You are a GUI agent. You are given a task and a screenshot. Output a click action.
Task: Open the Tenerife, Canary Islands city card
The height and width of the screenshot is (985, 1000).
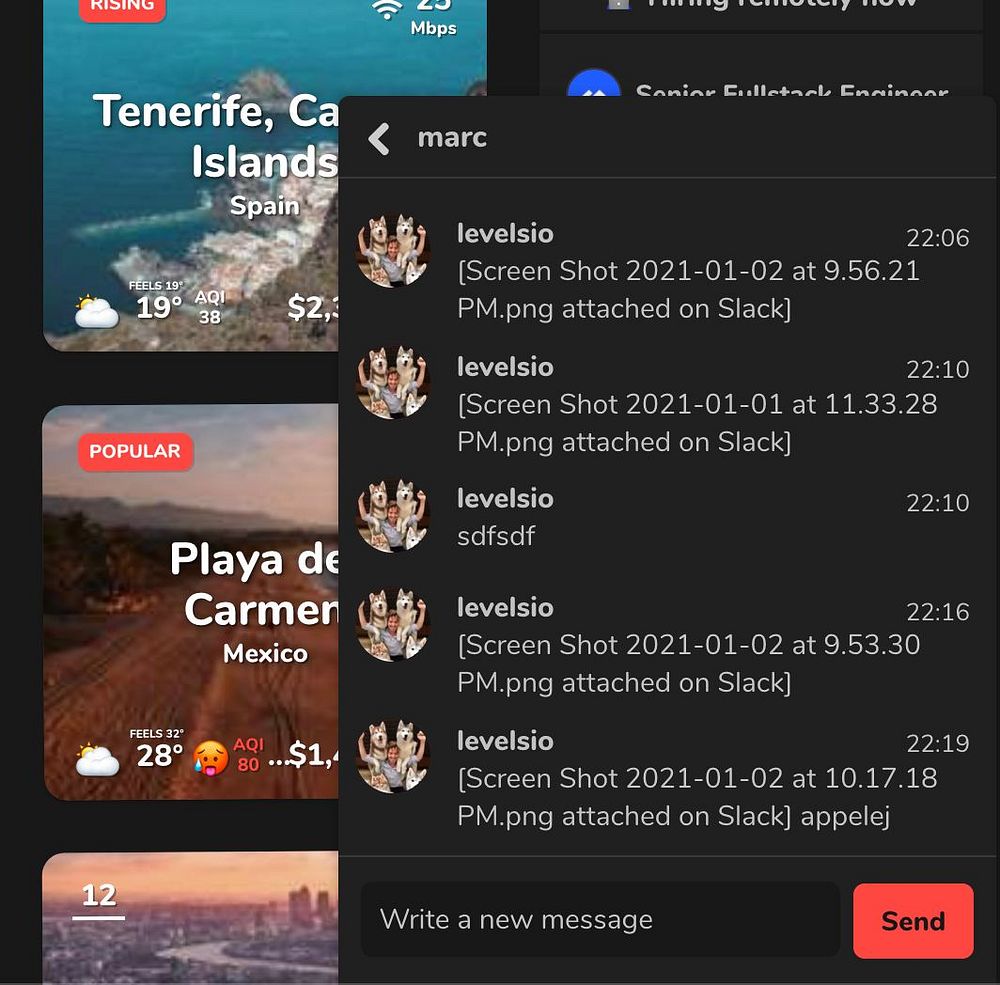coord(190,180)
